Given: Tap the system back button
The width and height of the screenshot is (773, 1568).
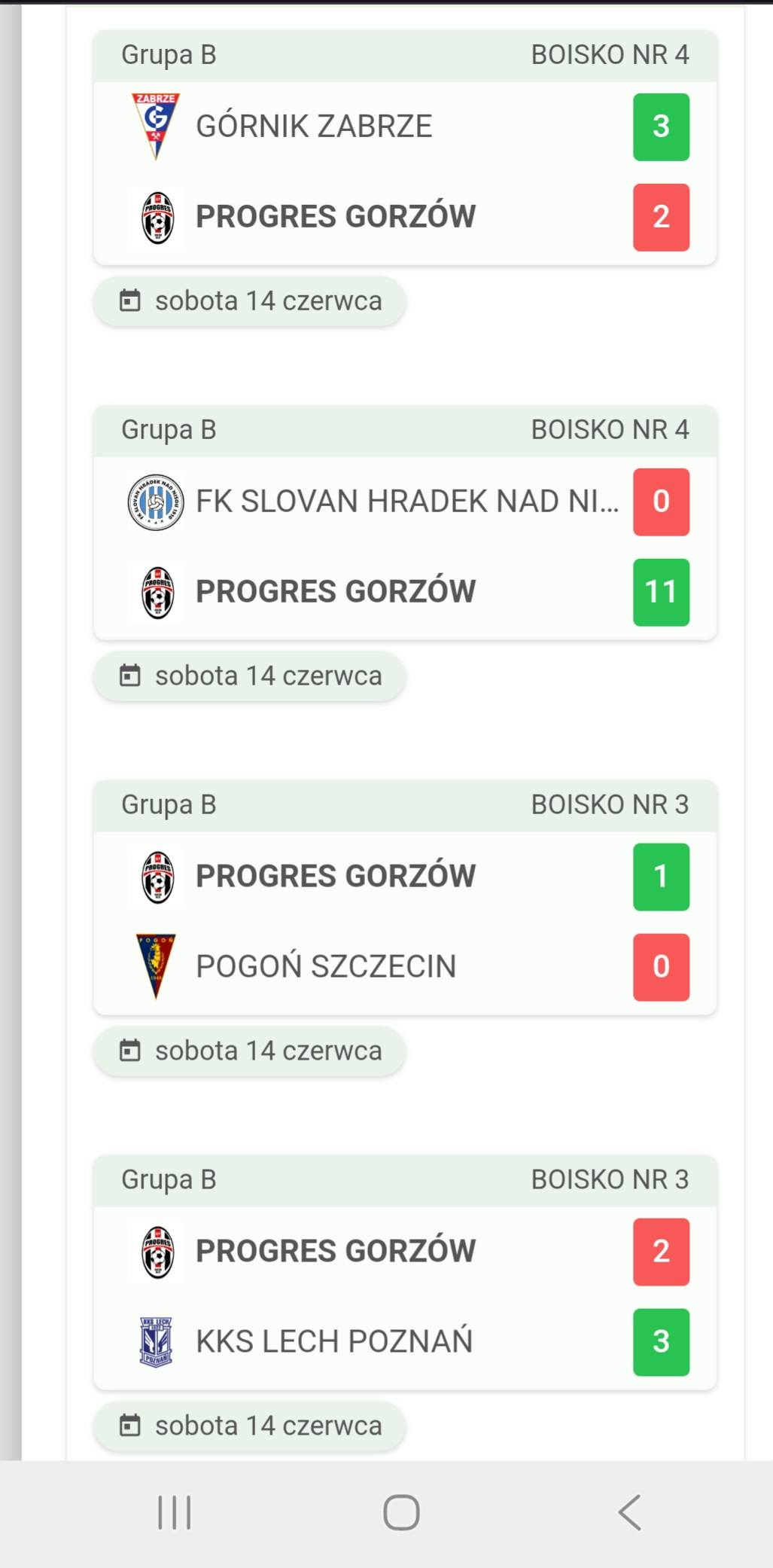Looking at the screenshot, I should [630, 1512].
